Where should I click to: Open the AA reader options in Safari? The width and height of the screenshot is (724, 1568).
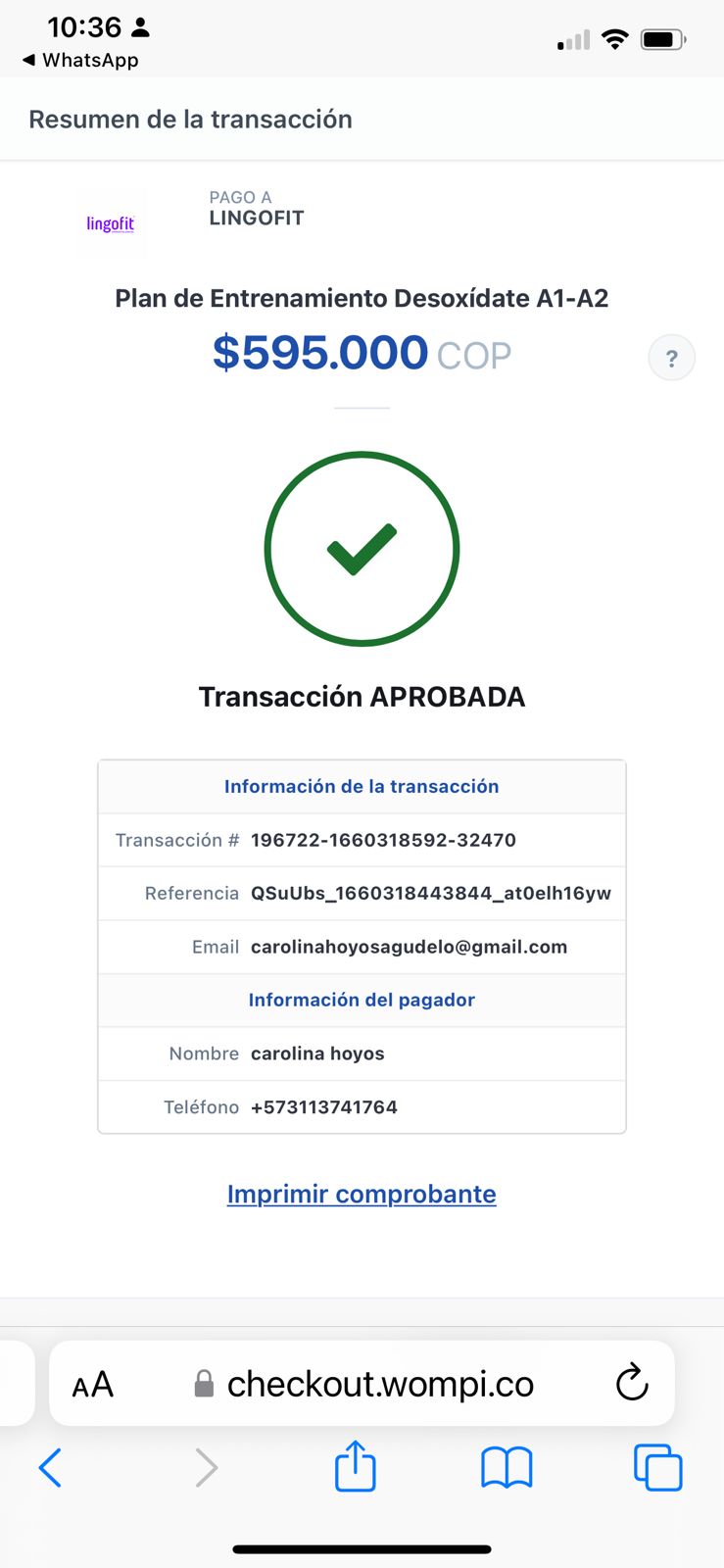tap(93, 1385)
